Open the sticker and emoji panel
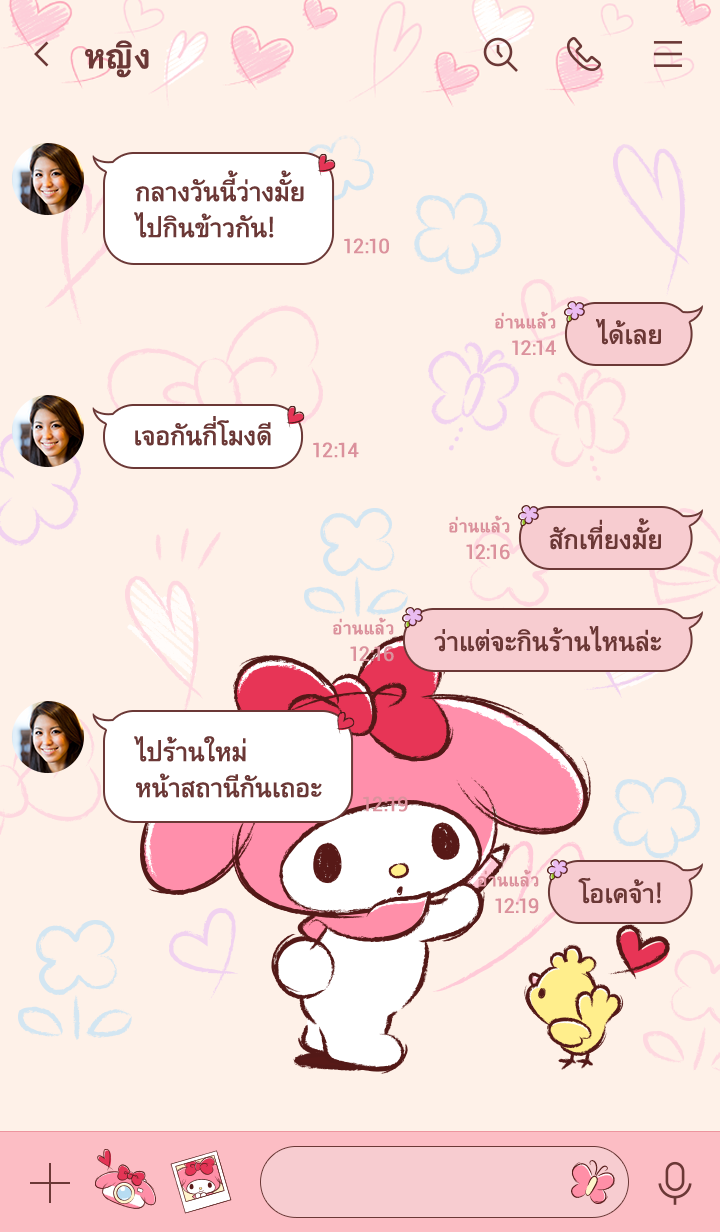Screen dimensions: 720x1232 click(x=592, y=1182)
